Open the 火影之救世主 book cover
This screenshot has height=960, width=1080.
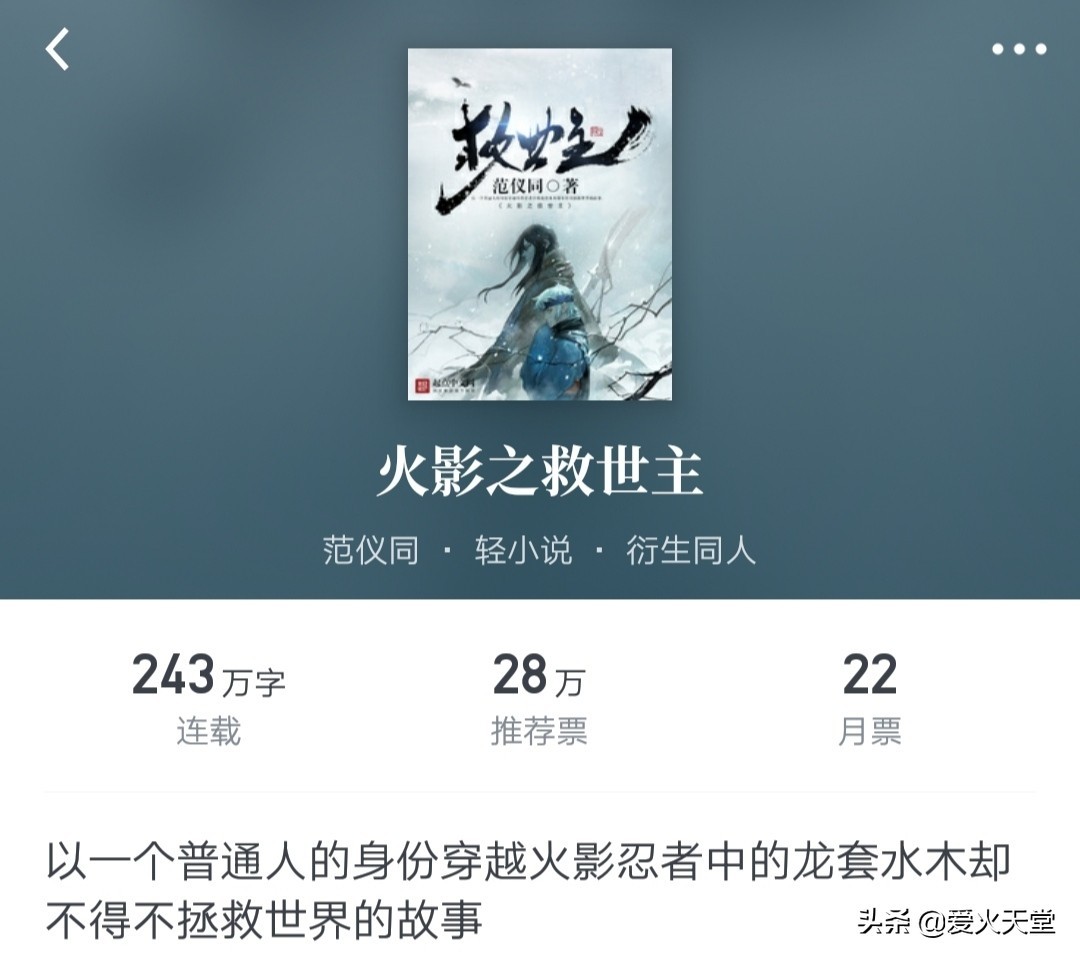click(x=539, y=224)
